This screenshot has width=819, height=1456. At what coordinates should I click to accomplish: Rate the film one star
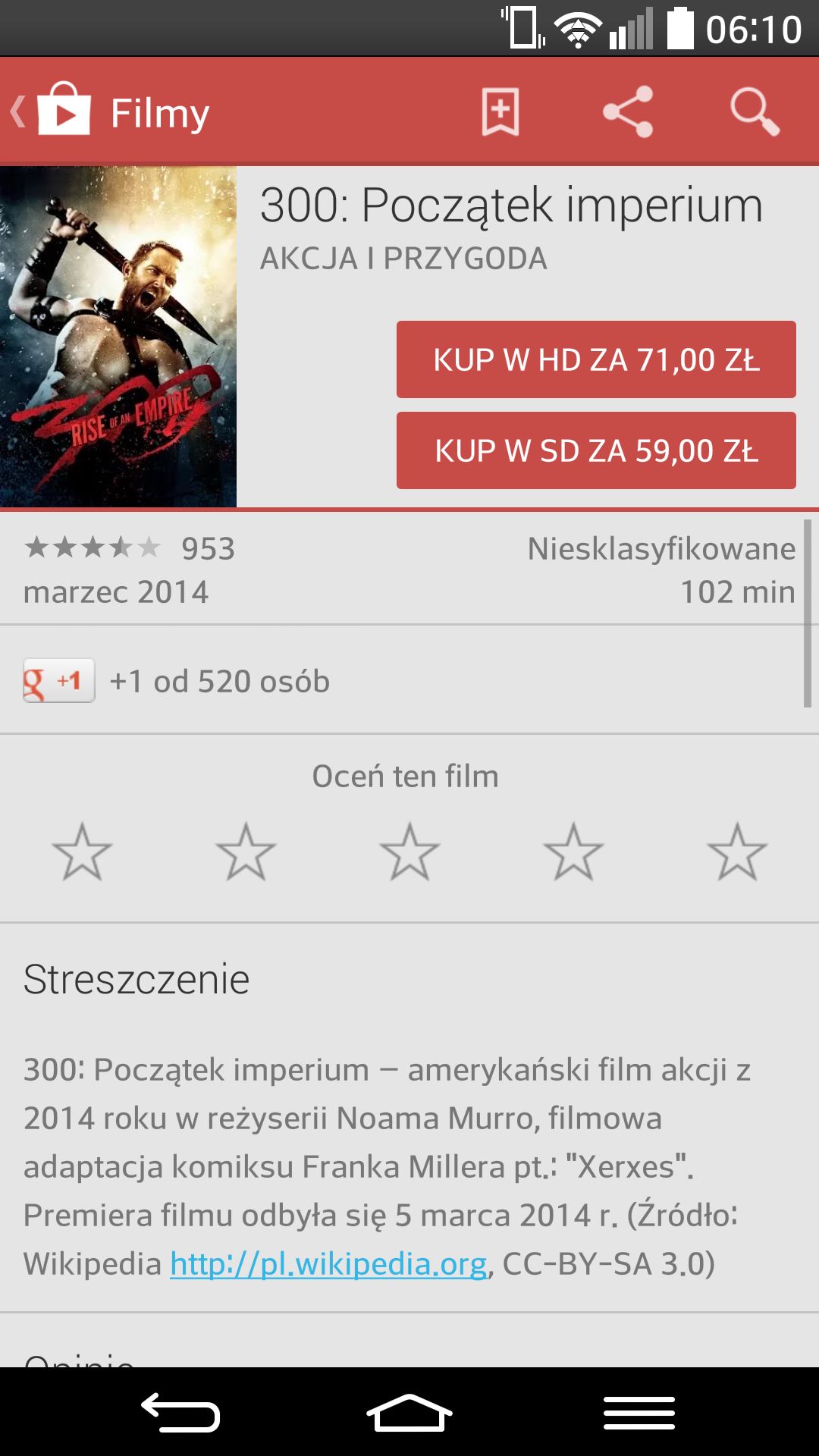pos(82,852)
